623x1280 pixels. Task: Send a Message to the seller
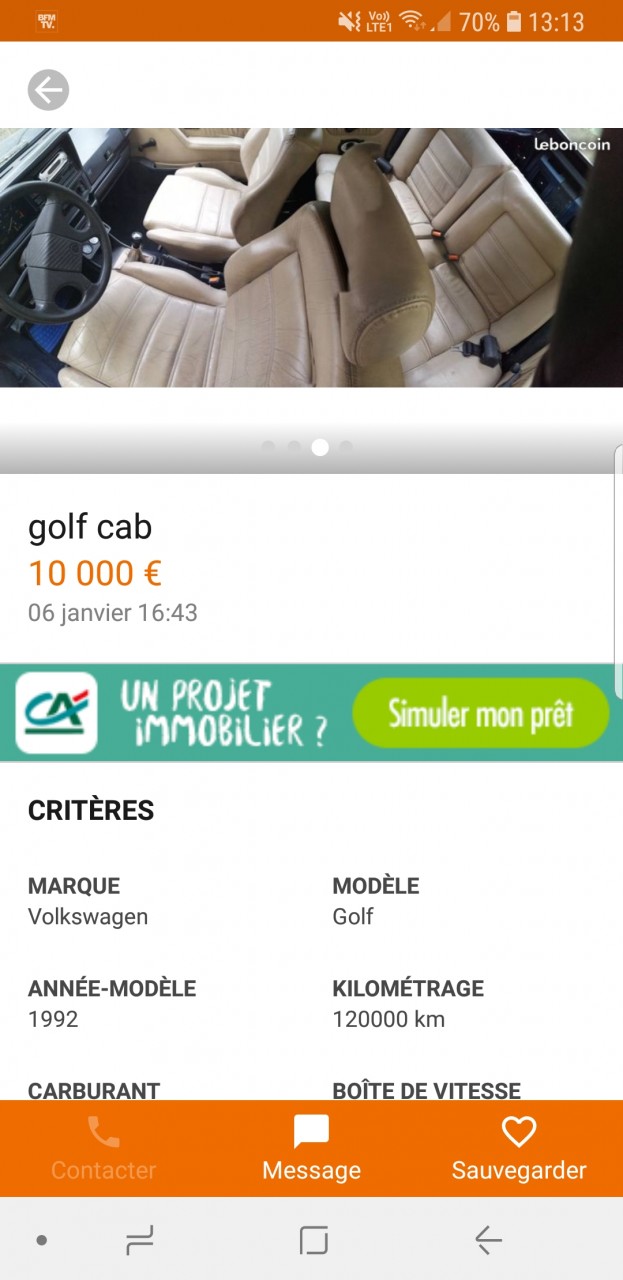(x=311, y=1149)
